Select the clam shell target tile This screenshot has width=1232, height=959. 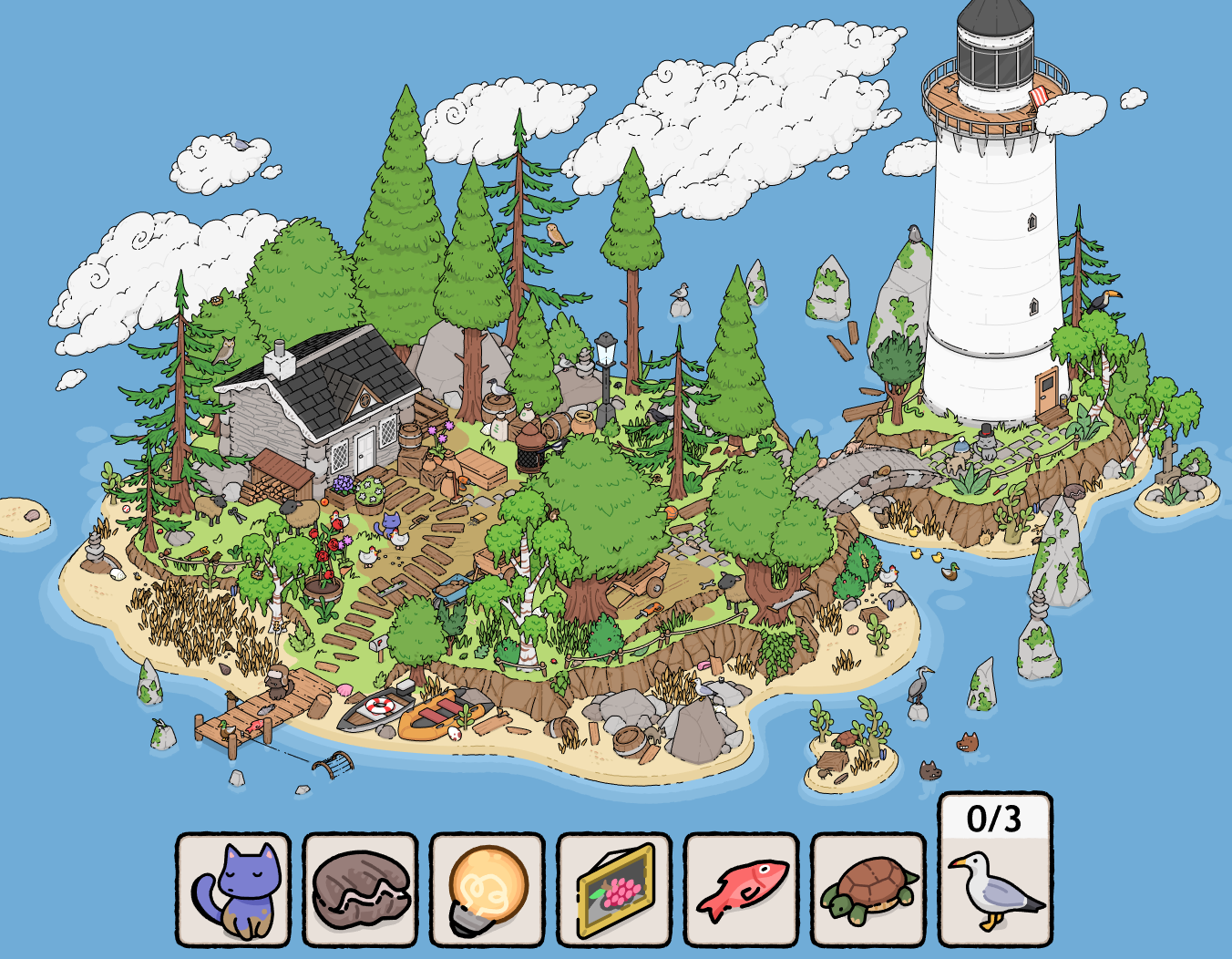(x=360, y=890)
